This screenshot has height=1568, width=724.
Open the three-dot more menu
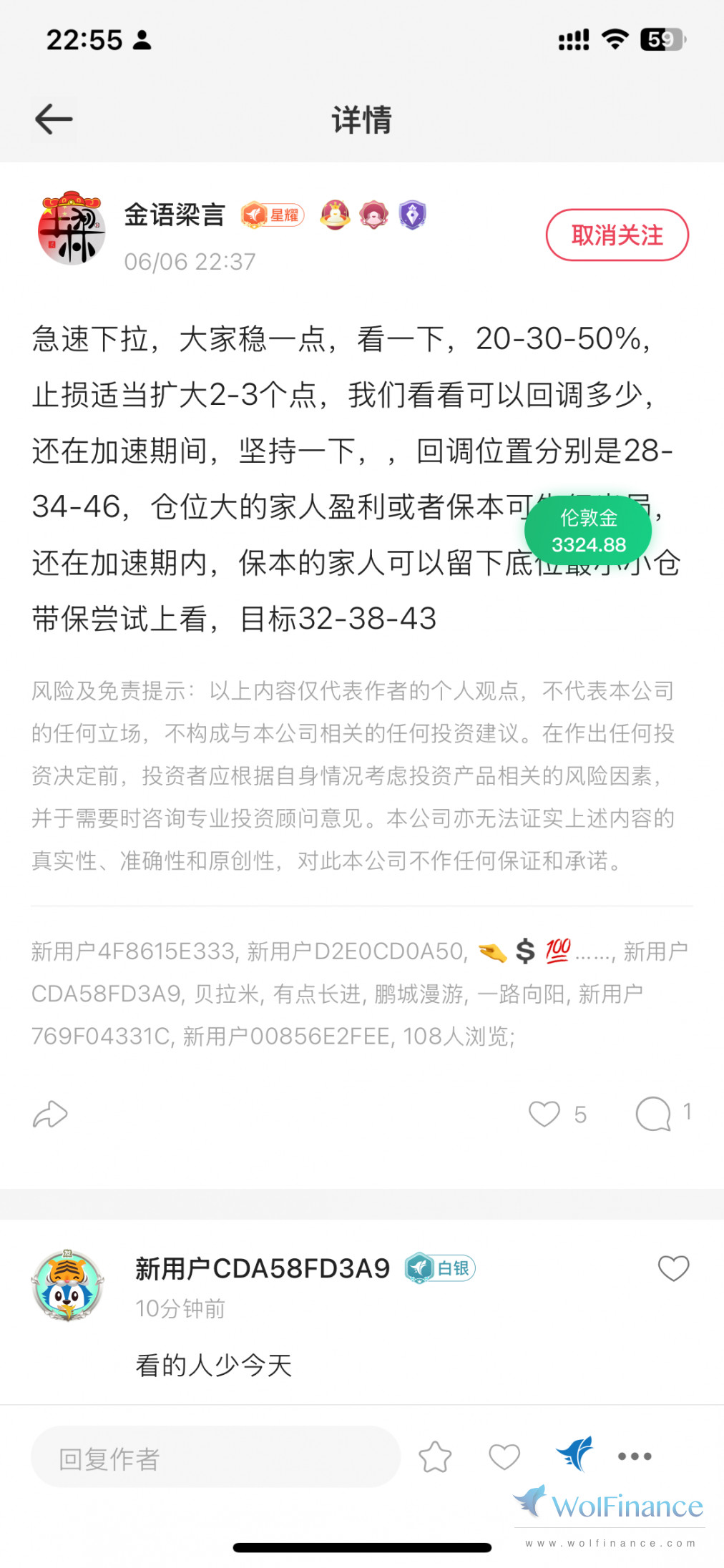[x=635, y=1456]
